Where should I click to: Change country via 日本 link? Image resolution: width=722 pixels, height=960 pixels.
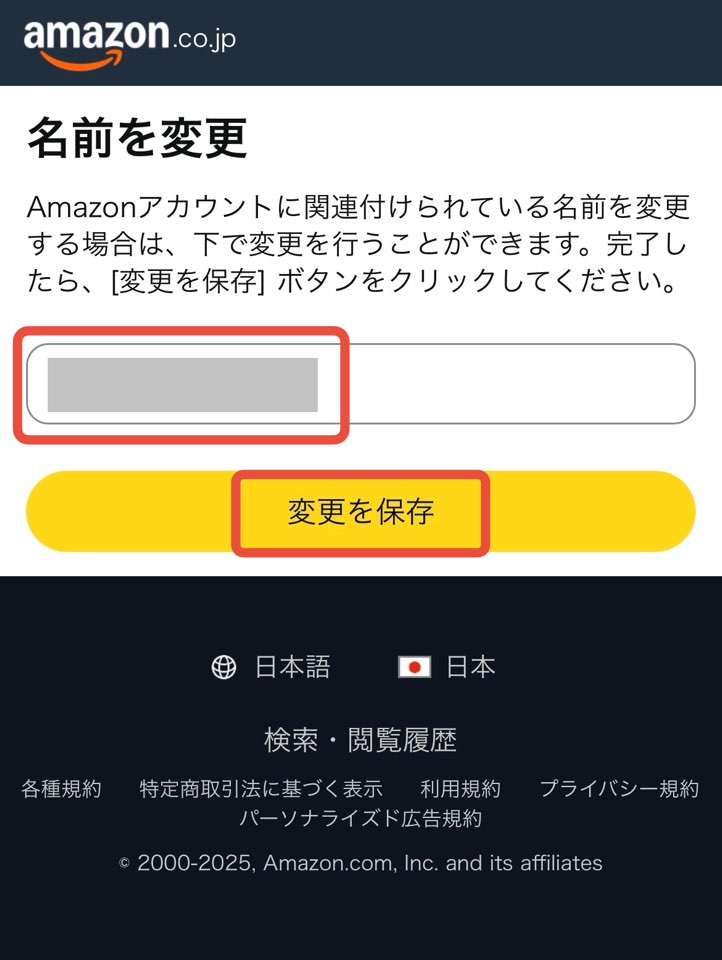[448, 667]
